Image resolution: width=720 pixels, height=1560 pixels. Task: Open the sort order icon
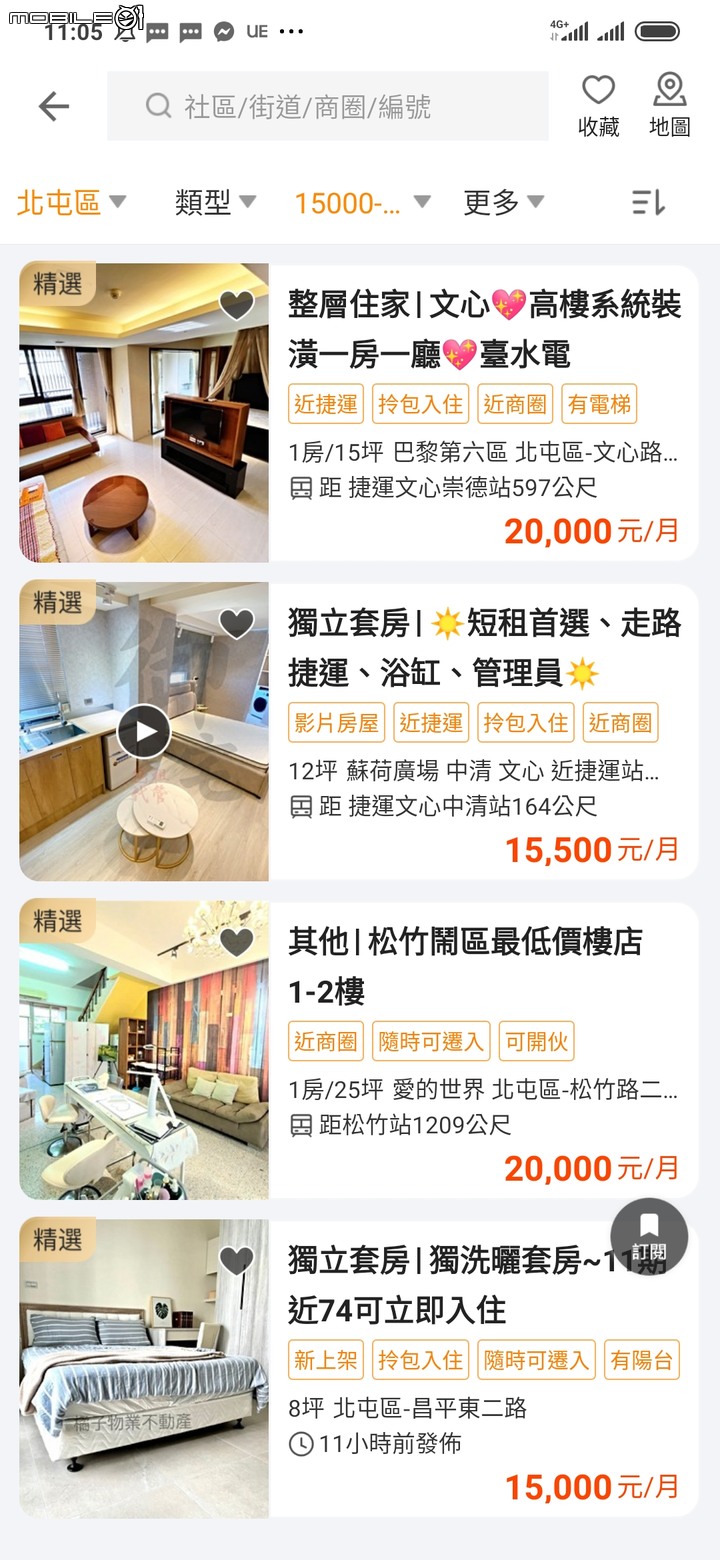(648, 203)
